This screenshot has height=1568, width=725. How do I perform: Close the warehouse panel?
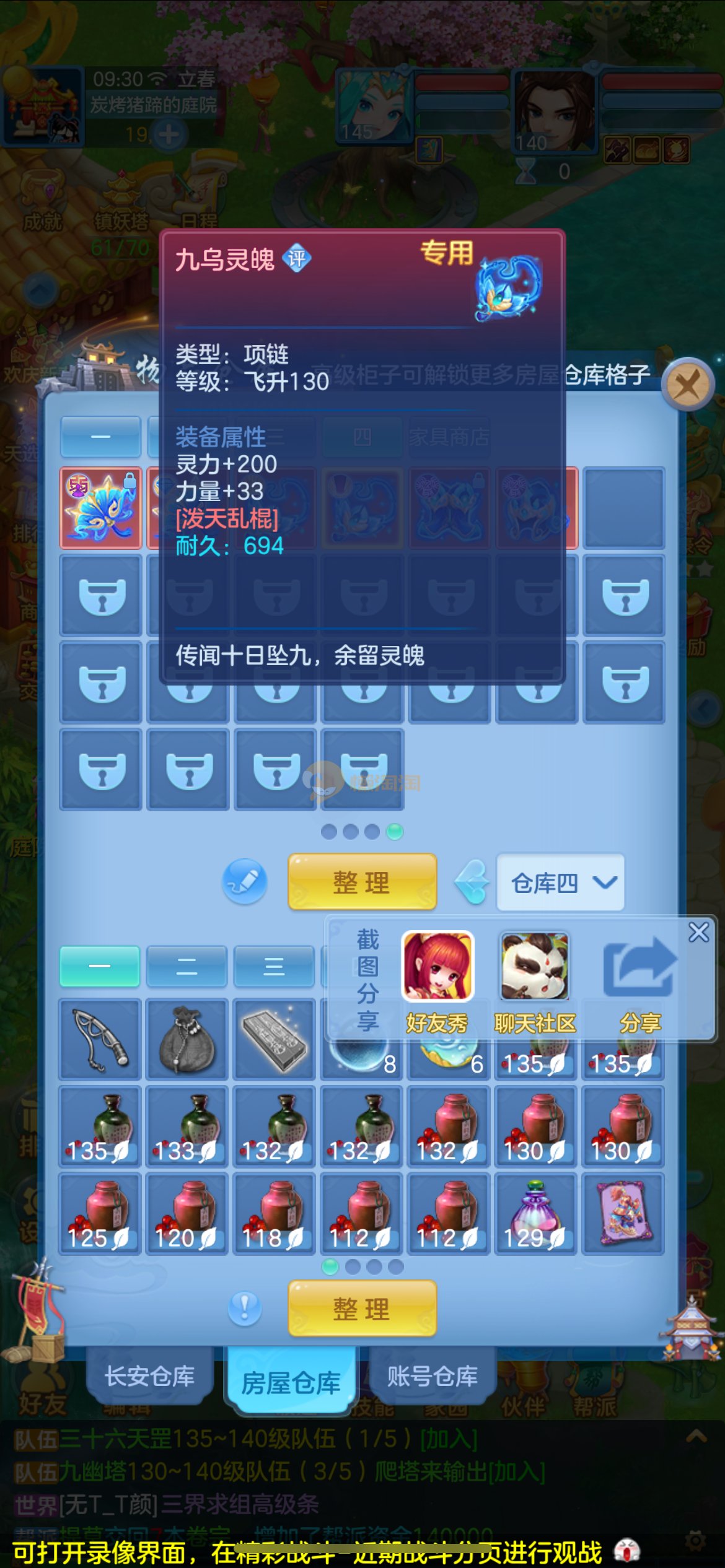(x=687, y=385)
